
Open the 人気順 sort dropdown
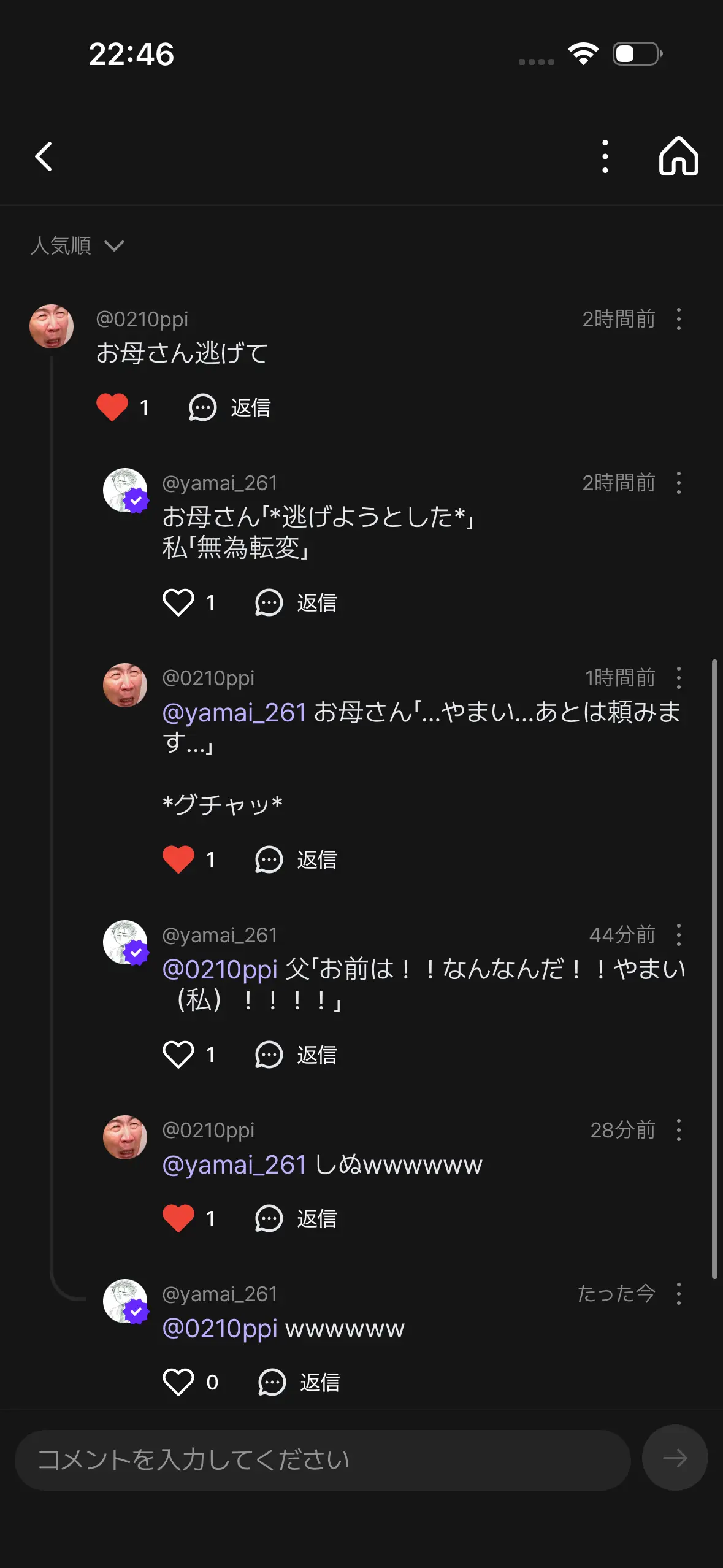(77, 245)
